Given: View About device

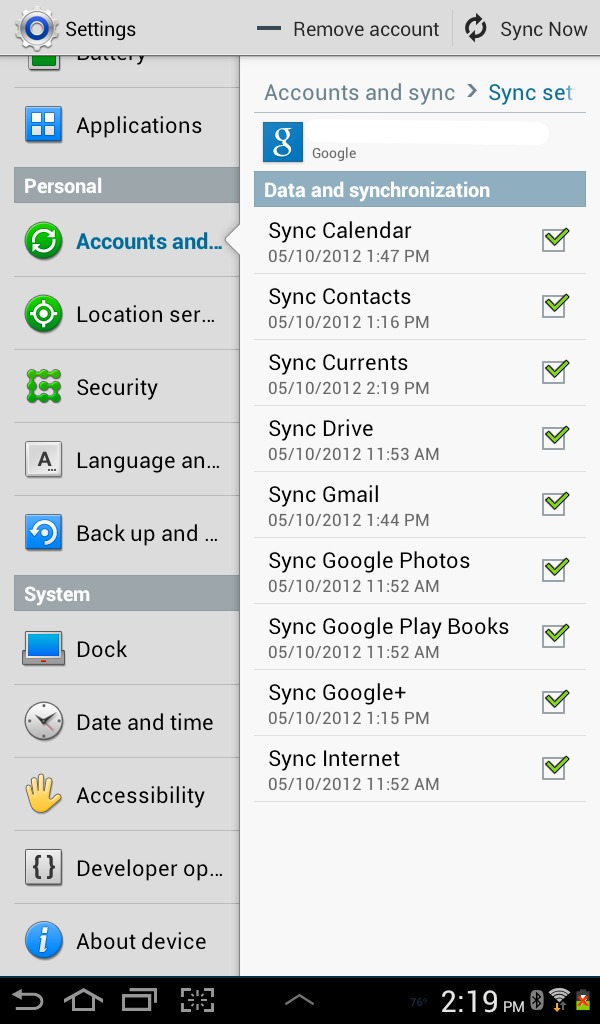Looking at the screenshot, I should click(127, 941).
